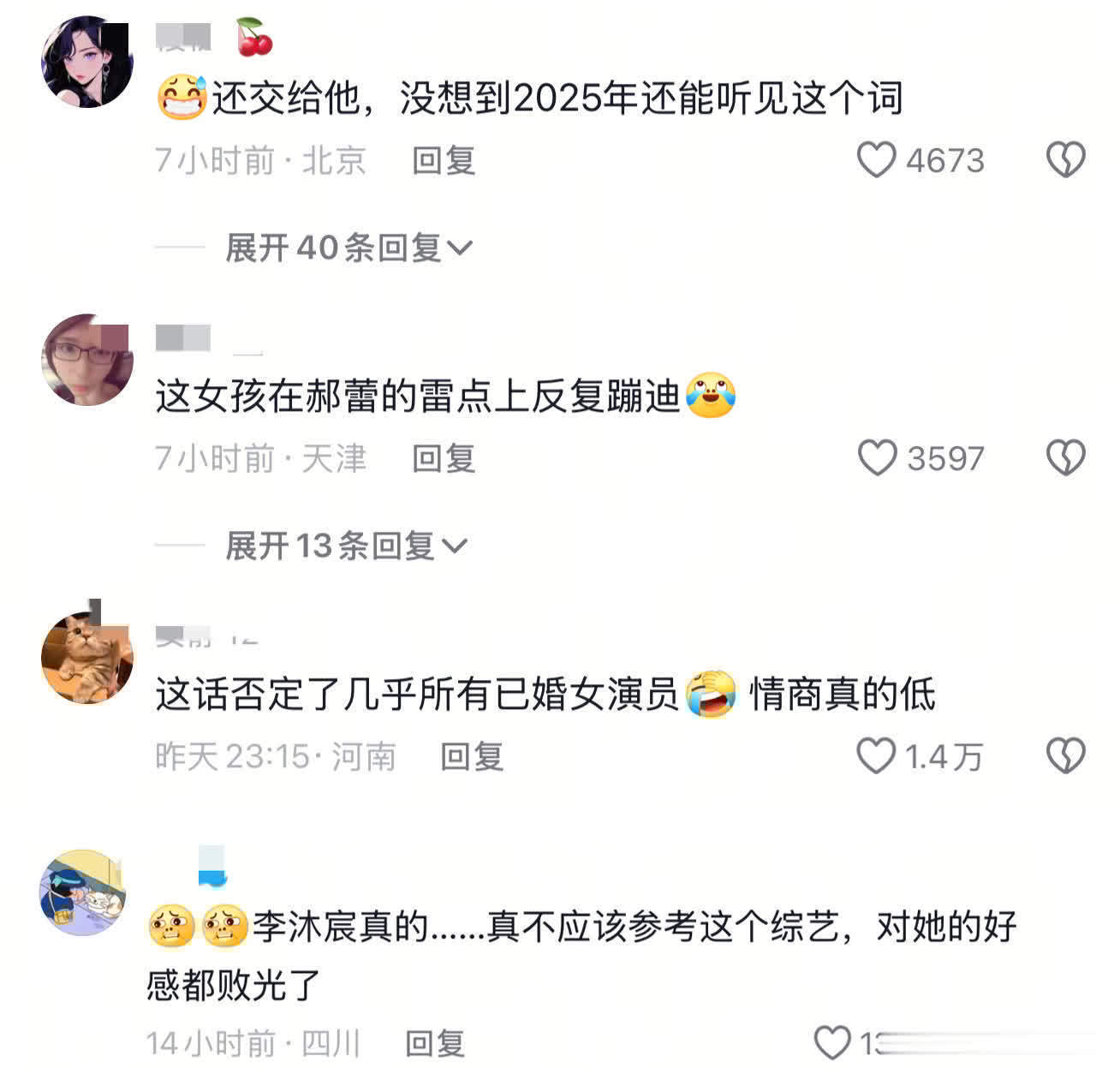Reply to the Tianjin comment

pyautogui.click(x=444, y=458)
